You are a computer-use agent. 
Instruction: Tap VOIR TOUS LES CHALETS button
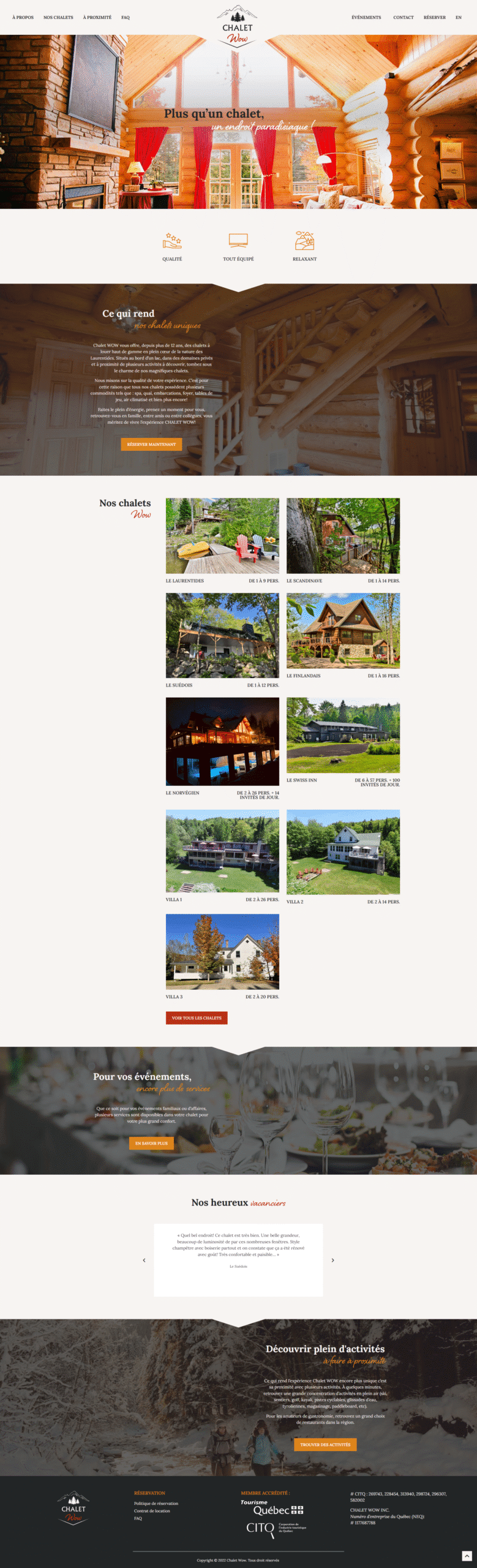[197, 1018]
